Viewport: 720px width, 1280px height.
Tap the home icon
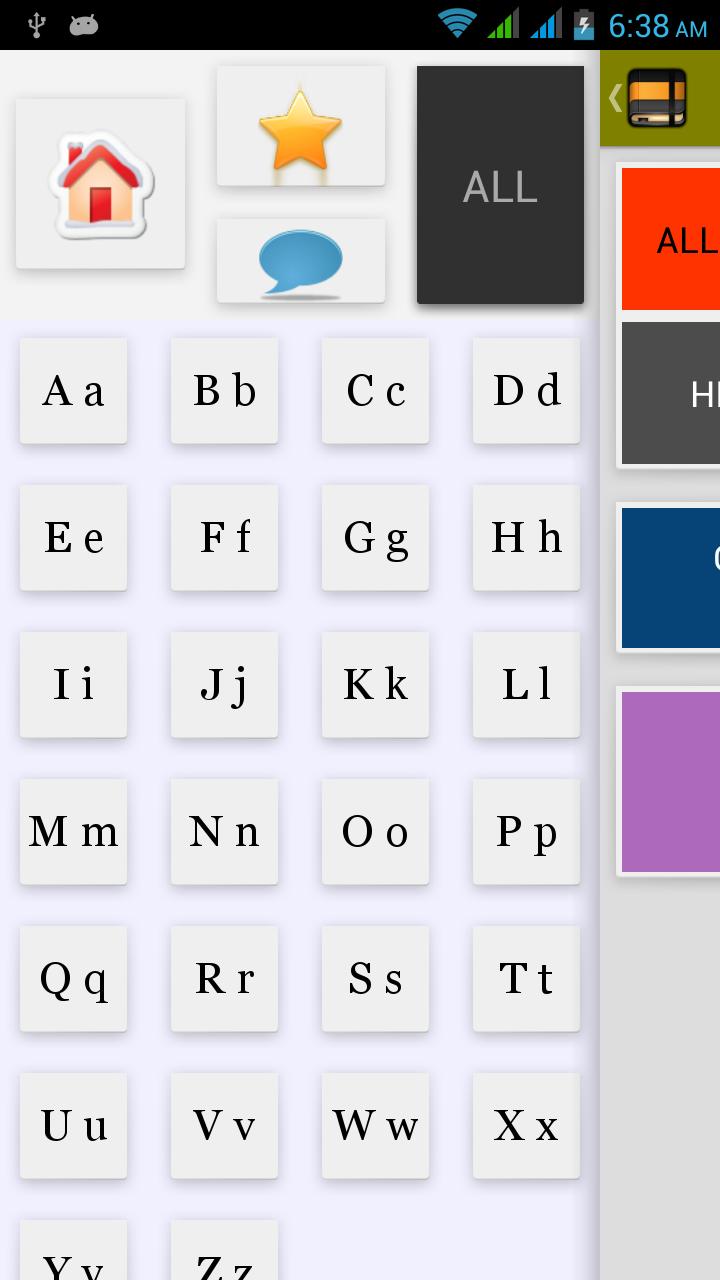point(100,184)
